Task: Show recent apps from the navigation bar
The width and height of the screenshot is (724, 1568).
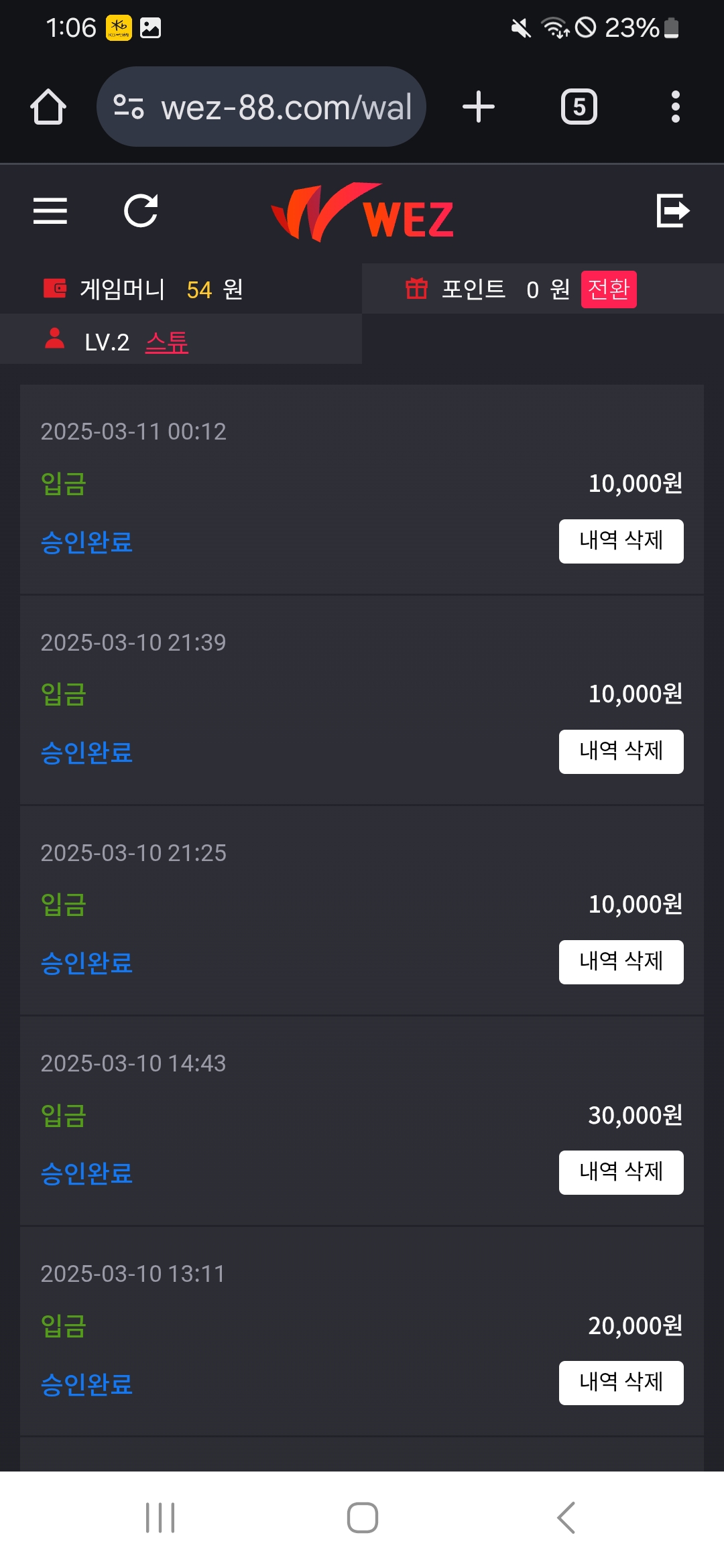Action: pos(160,1518)
